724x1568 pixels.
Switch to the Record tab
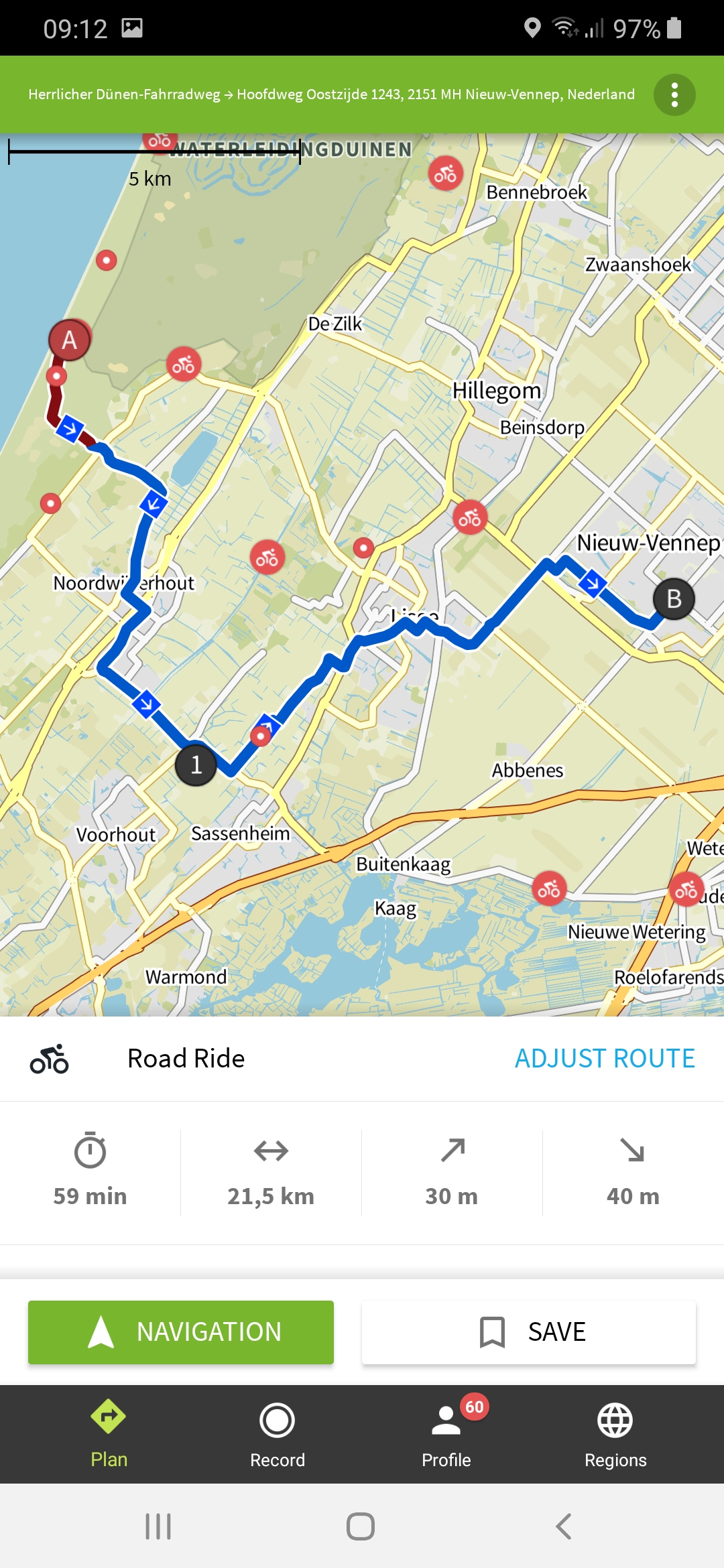click(x=277, y=1433)
